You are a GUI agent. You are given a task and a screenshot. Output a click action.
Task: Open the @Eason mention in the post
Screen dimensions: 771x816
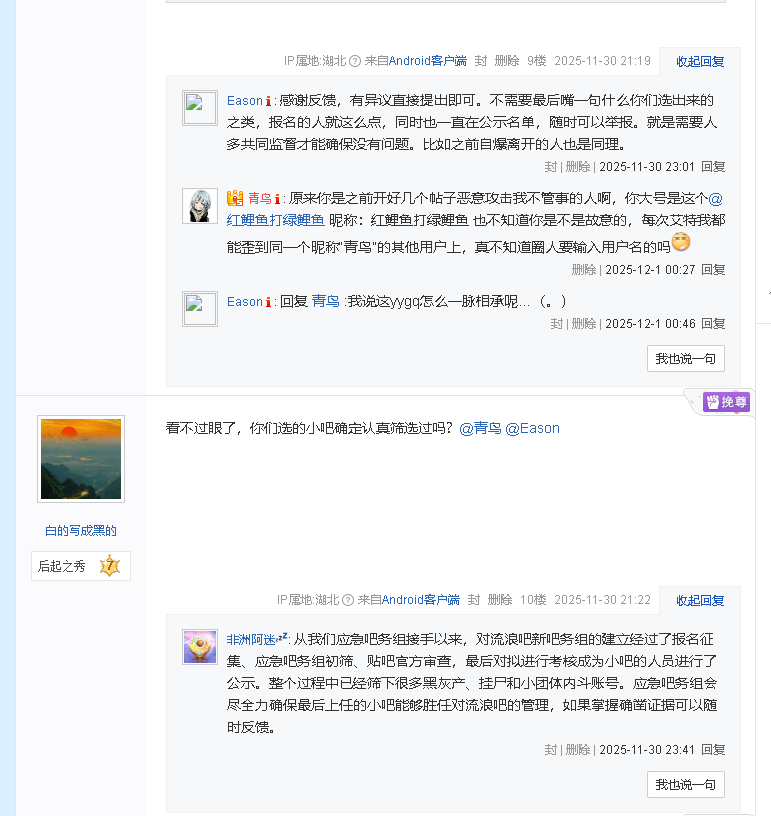[532, 428]
